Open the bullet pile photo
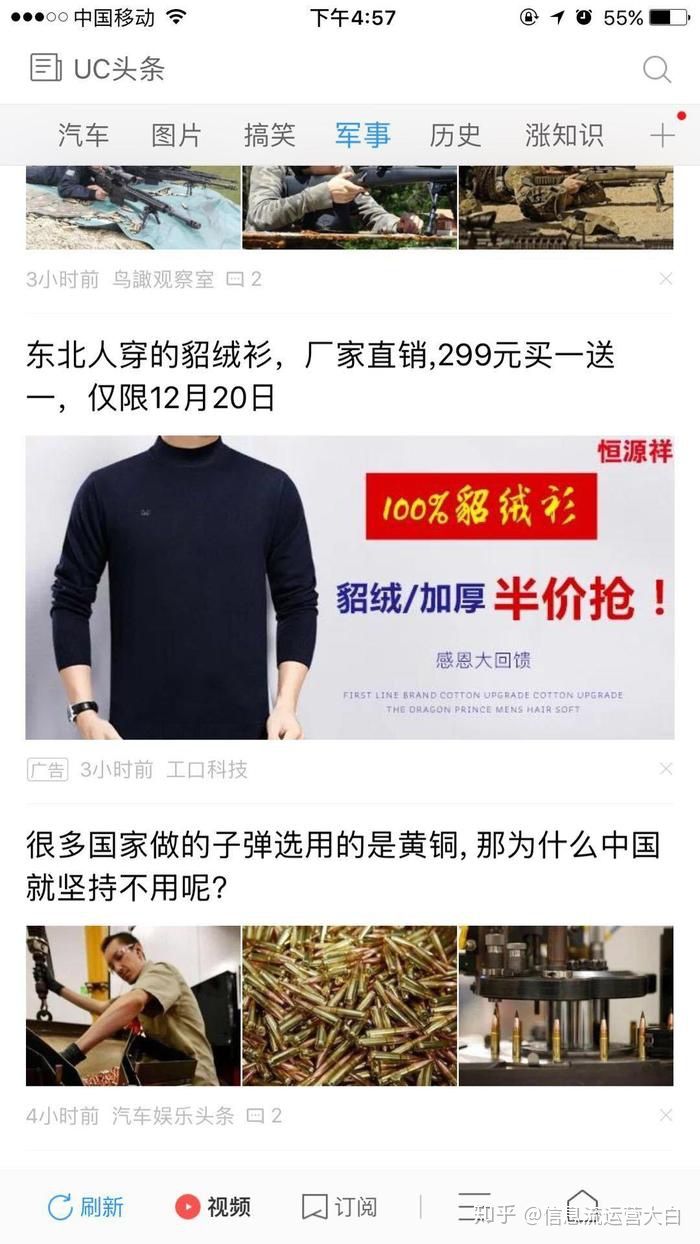The width and height of the screenshot is (700, 1244). (x=349, y=1005)
